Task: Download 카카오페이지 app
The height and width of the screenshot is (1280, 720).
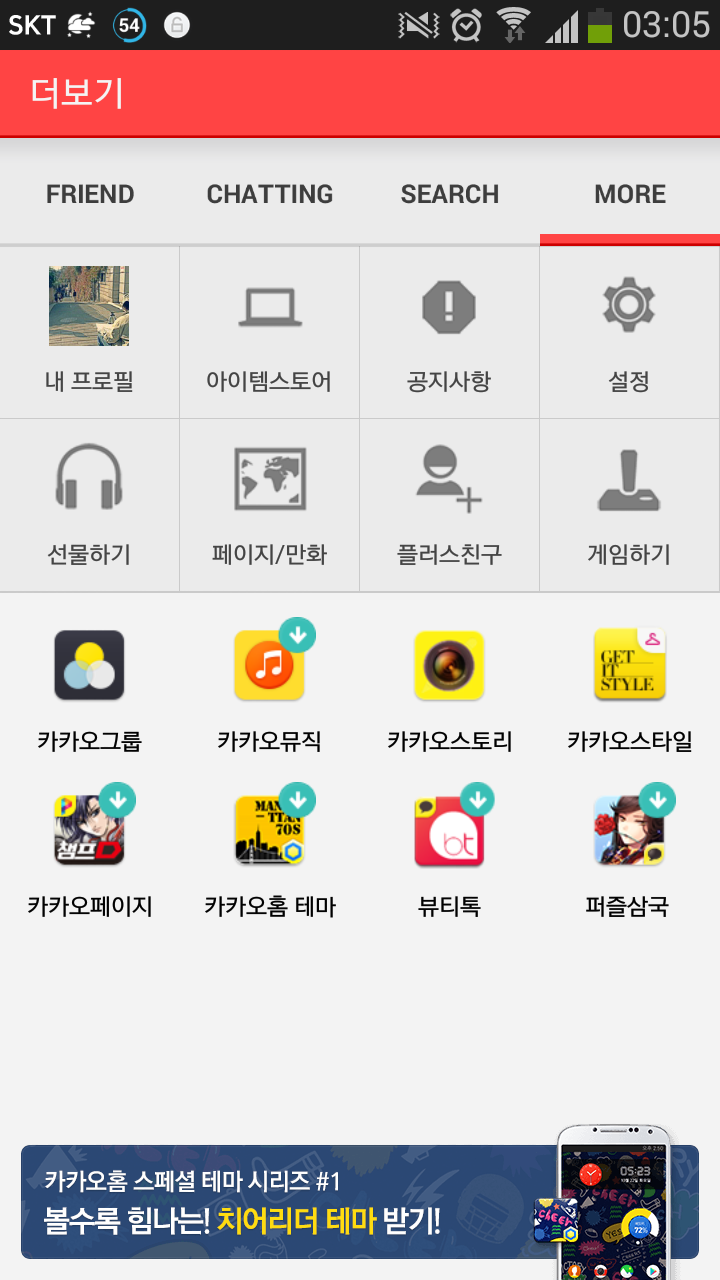Action: (x=90, y=850)
